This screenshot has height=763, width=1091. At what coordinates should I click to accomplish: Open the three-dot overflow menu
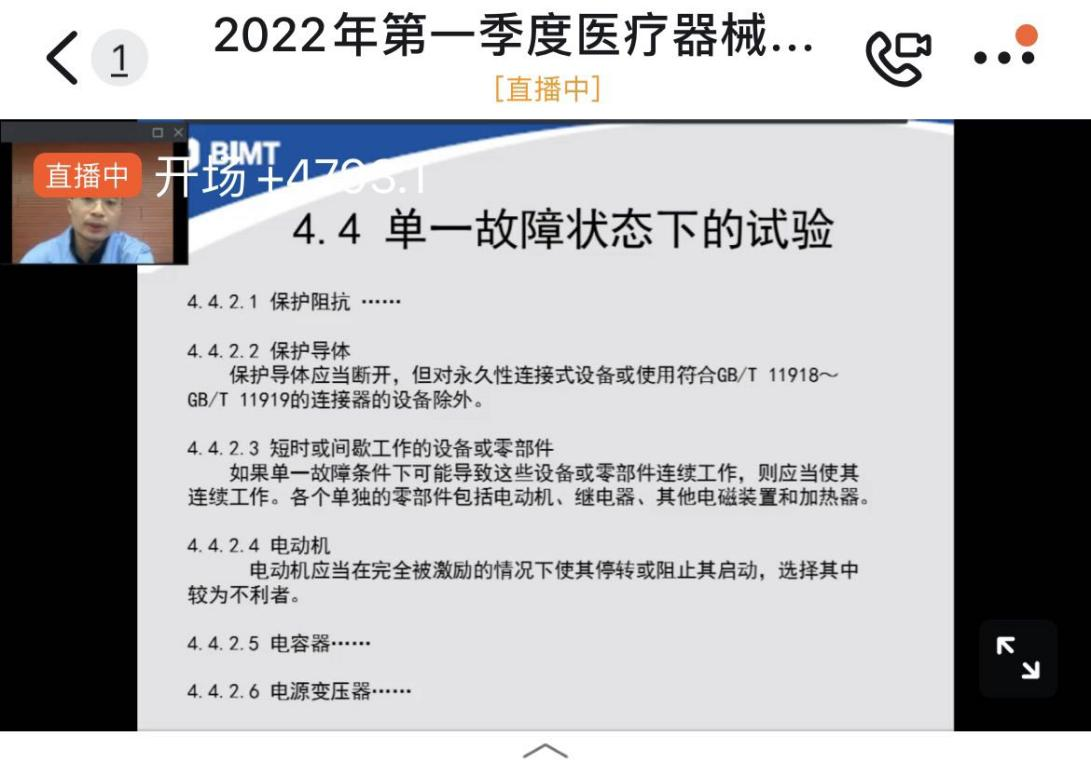[1004, 57]
